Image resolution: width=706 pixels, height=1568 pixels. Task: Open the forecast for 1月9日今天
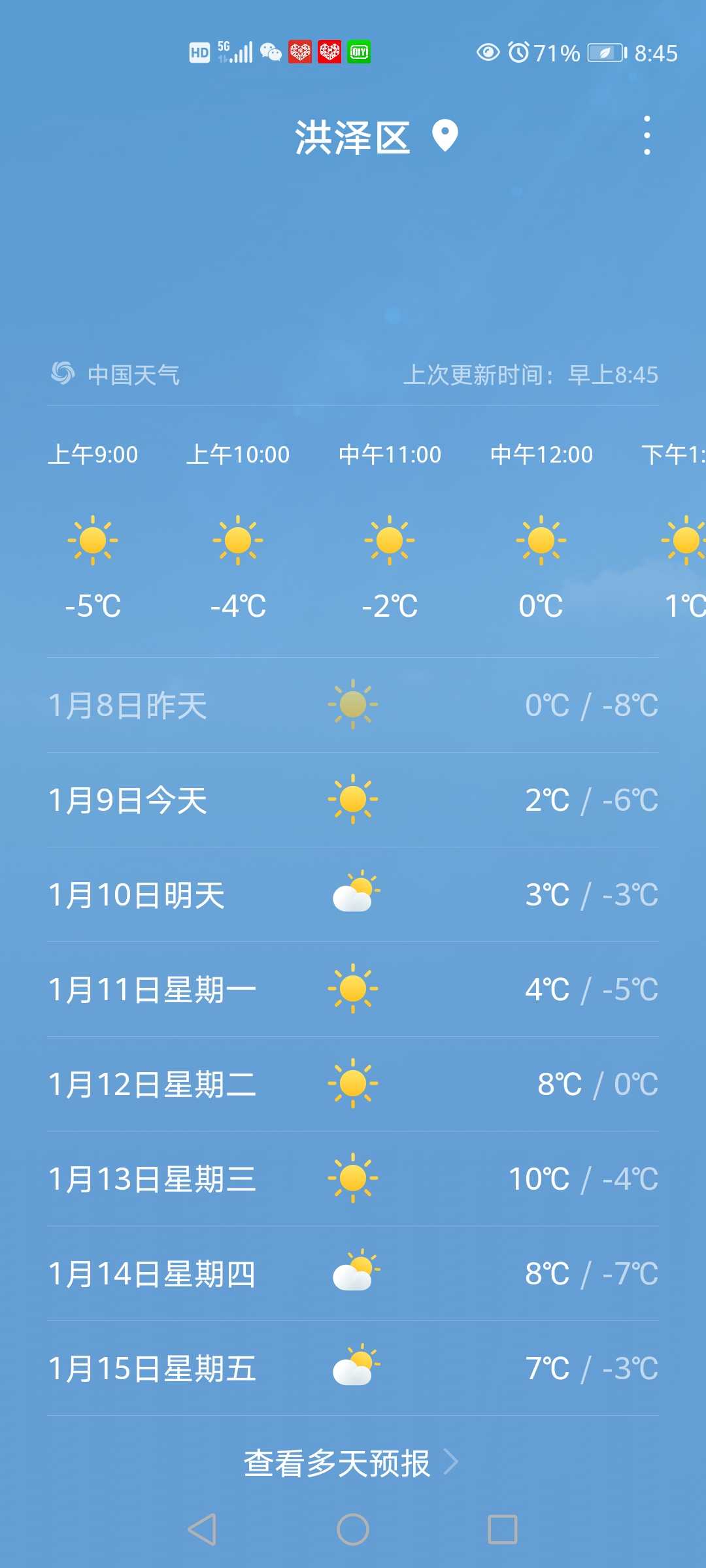[353, 800]
